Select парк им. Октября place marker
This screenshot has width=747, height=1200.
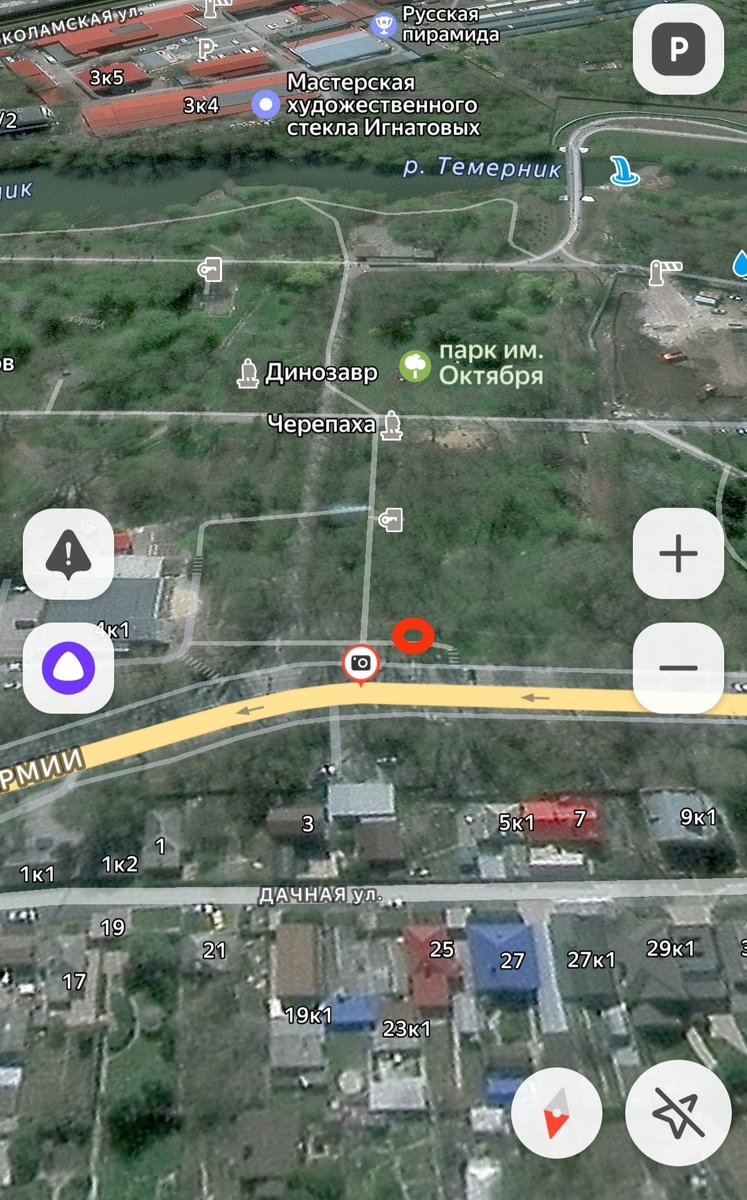[x=416, y=365]
